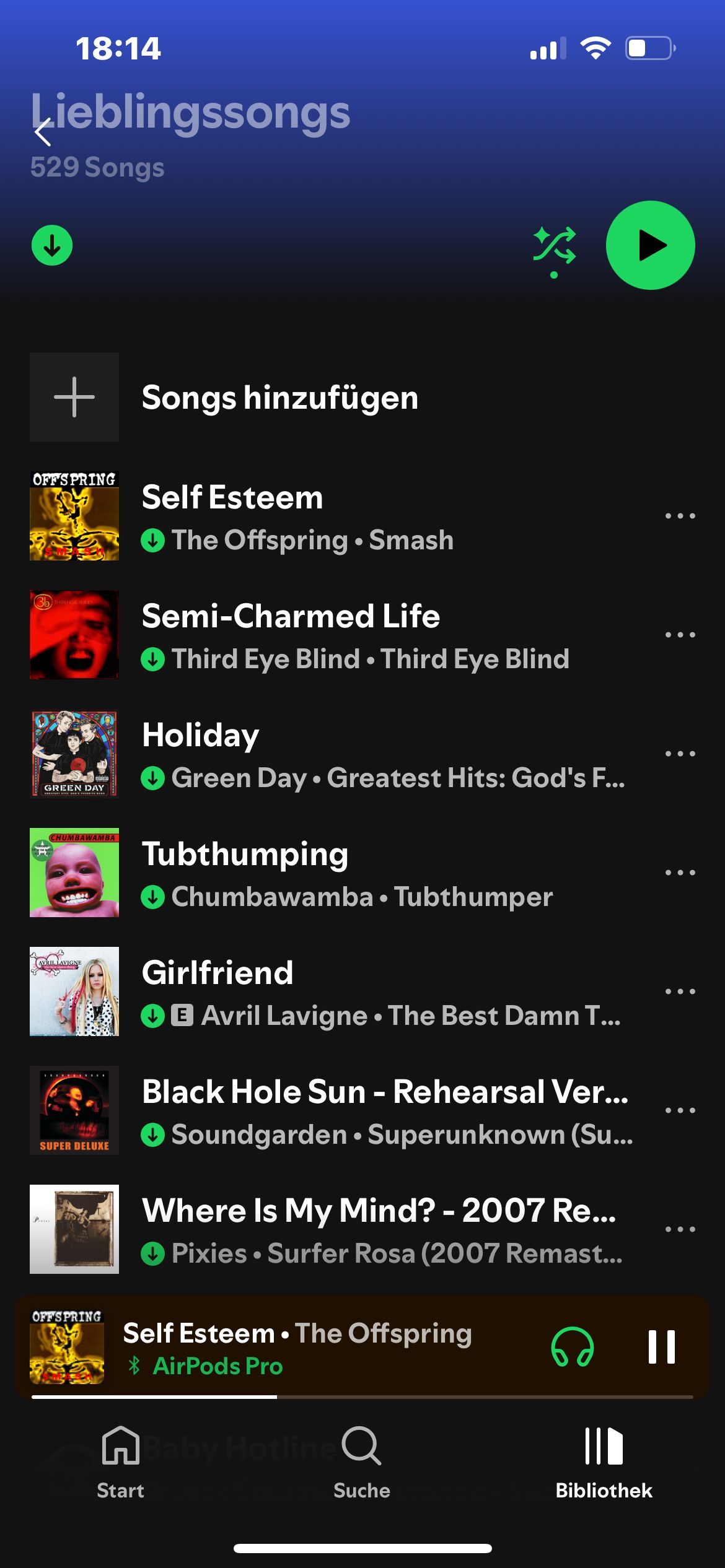The height and width of the screenshot is (1568, 725).
Task: Tap the green download playlist icon
Action: 52,245
